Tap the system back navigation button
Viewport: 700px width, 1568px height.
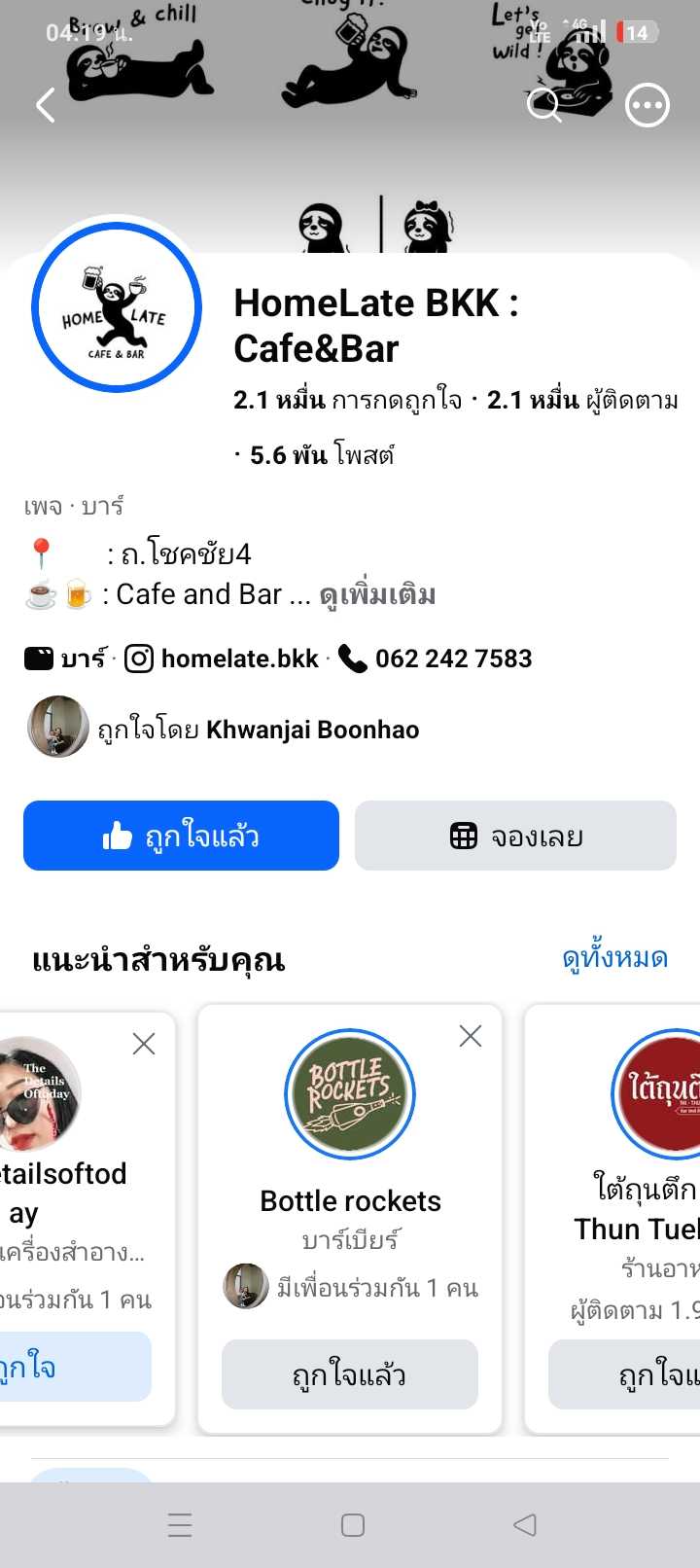point(525,1524)
